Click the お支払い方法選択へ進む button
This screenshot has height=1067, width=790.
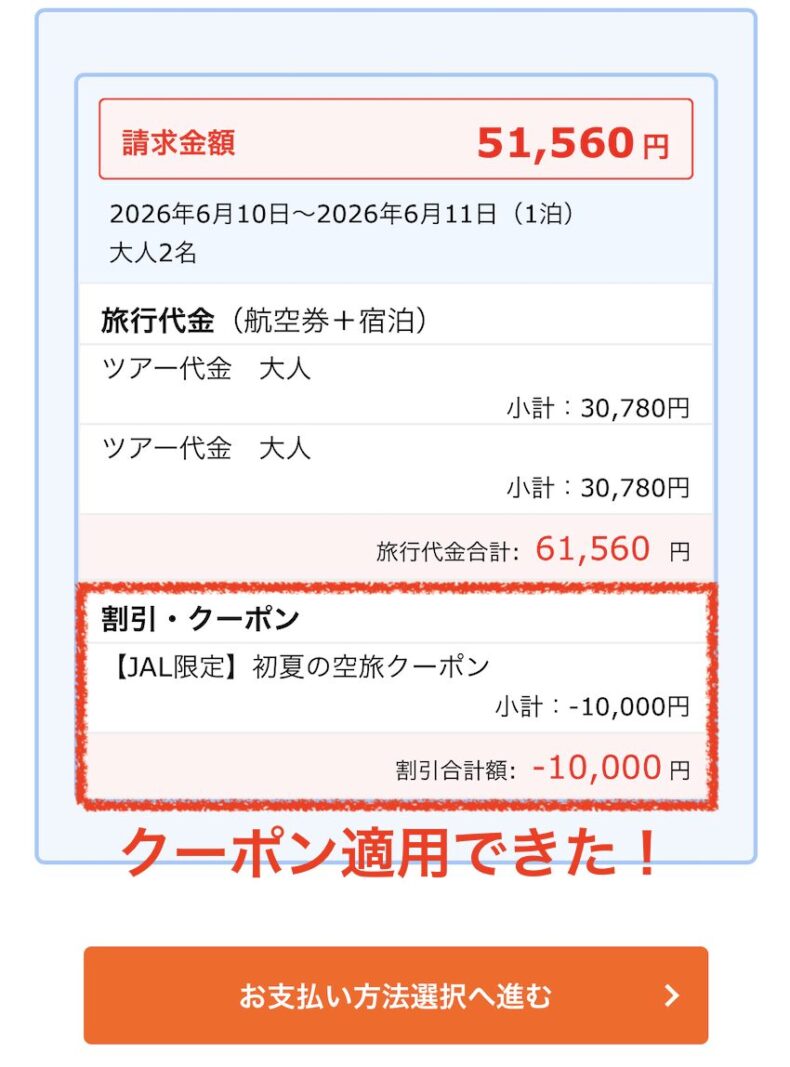coord(395,996)
